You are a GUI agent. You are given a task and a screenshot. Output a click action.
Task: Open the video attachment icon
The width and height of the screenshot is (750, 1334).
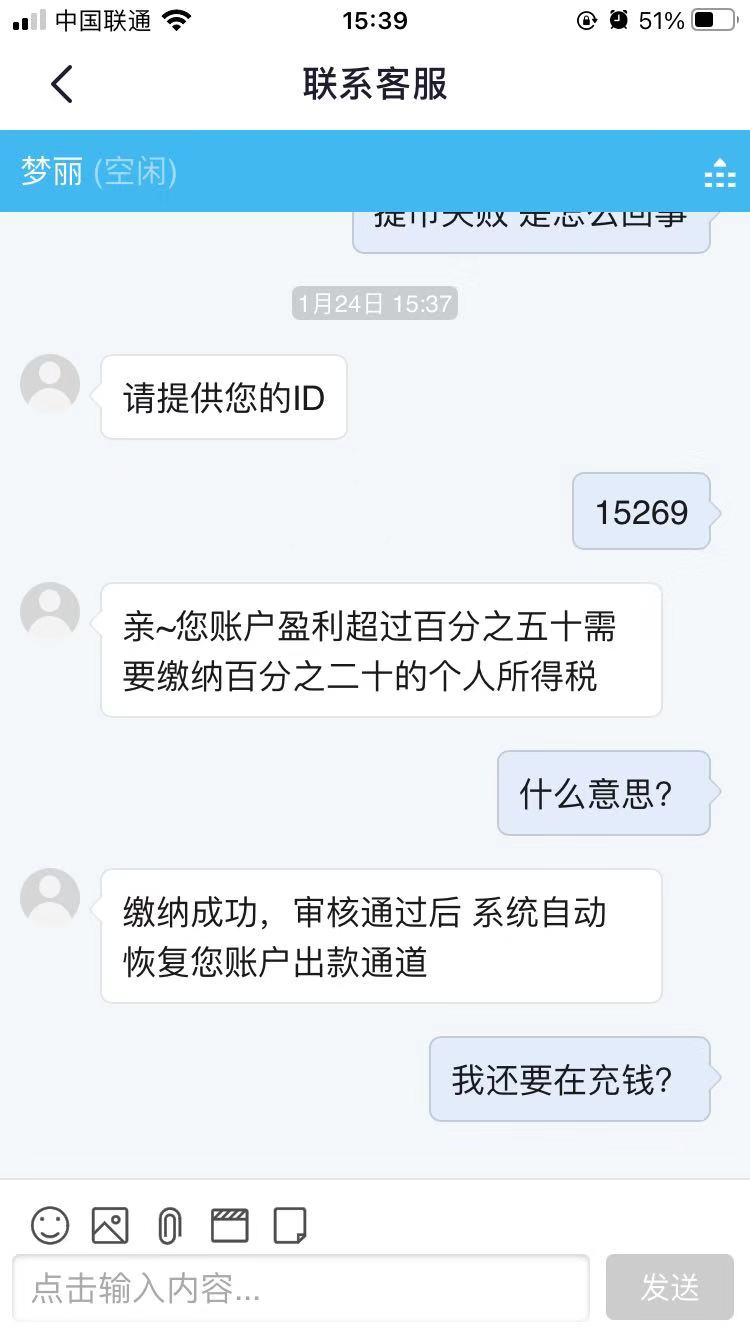(x=230, y=1225)
